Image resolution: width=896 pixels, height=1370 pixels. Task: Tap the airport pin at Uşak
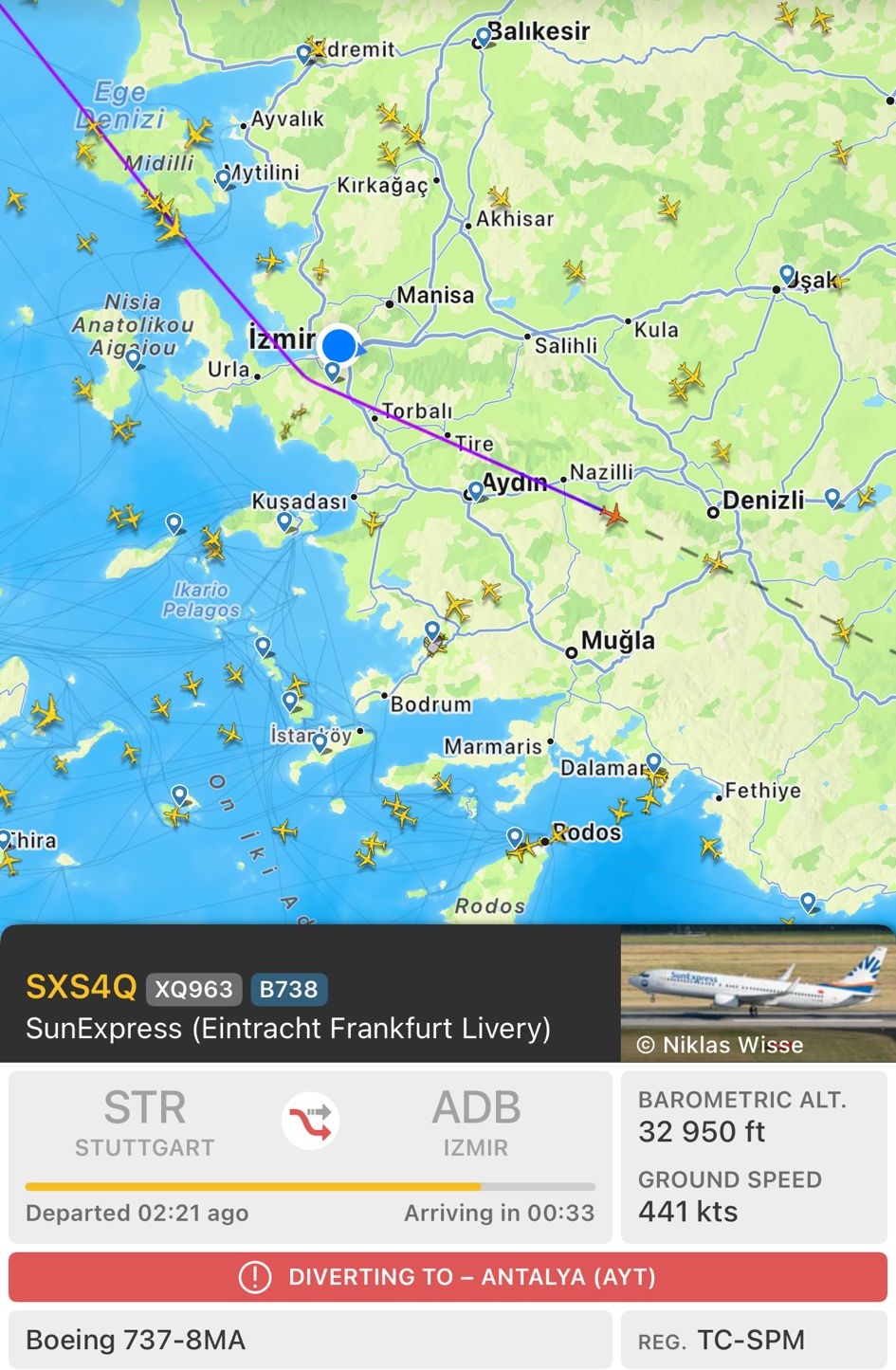click(787, 274)
